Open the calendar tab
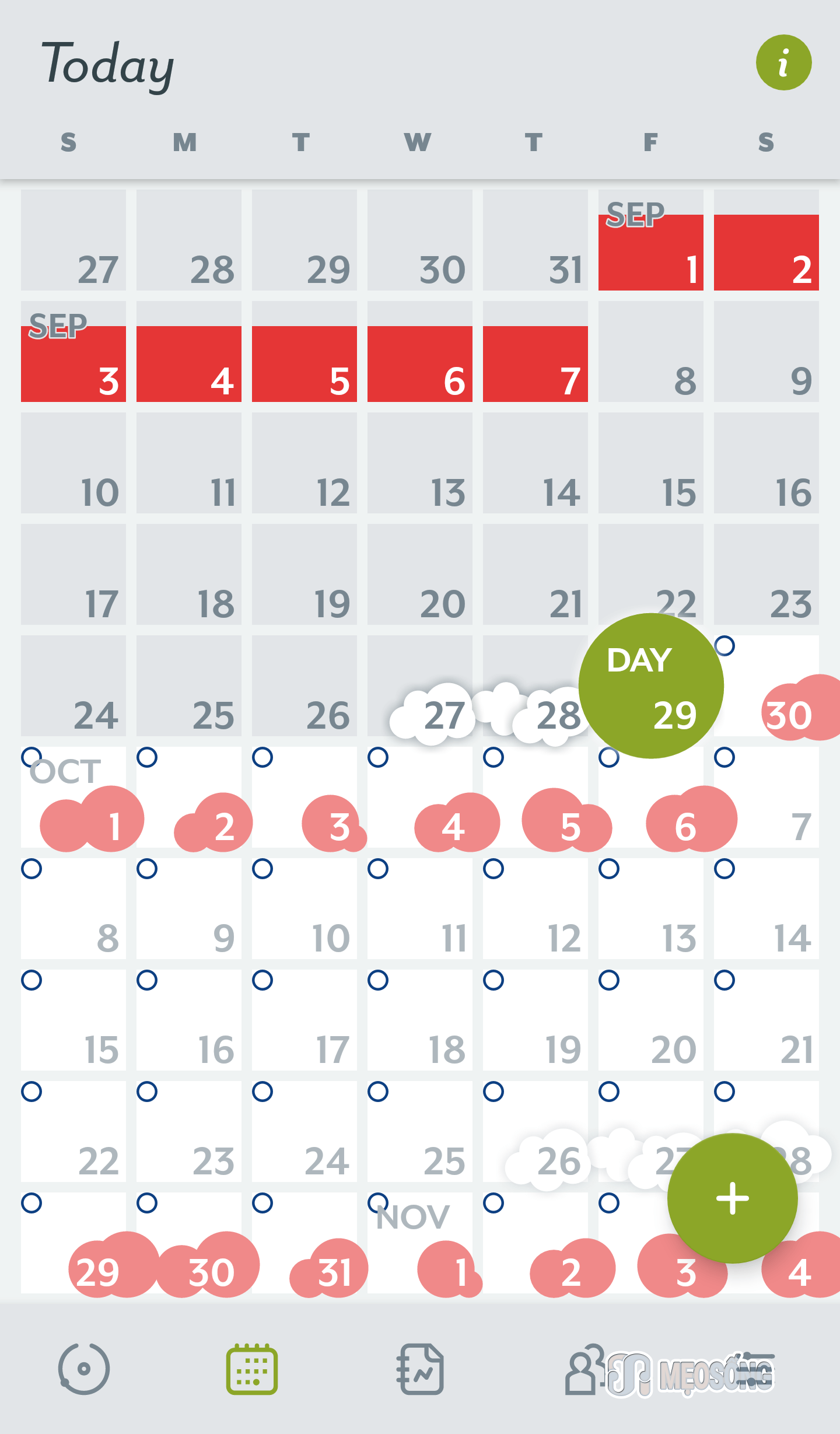 pos(252,1369)
